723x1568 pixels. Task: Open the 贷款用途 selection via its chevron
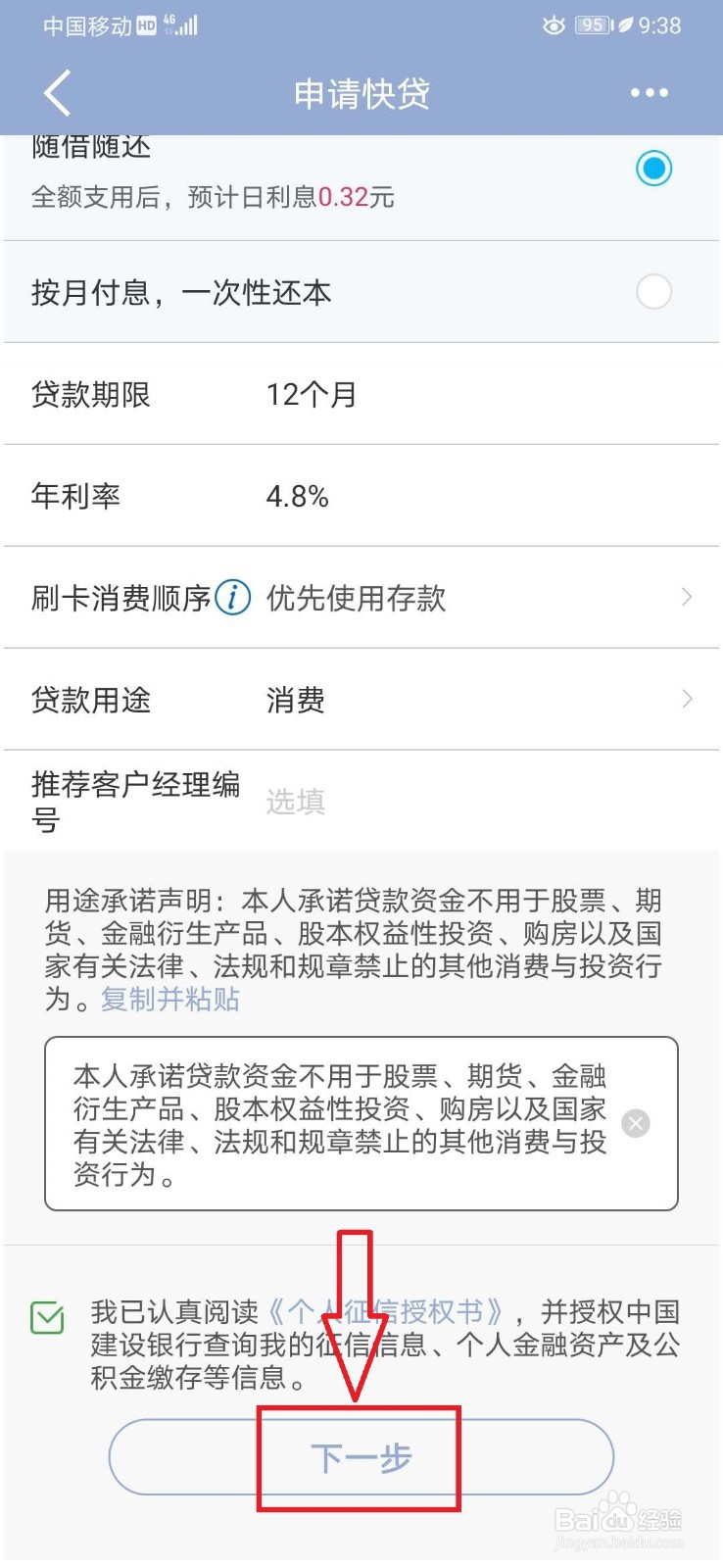click(688, 699)
